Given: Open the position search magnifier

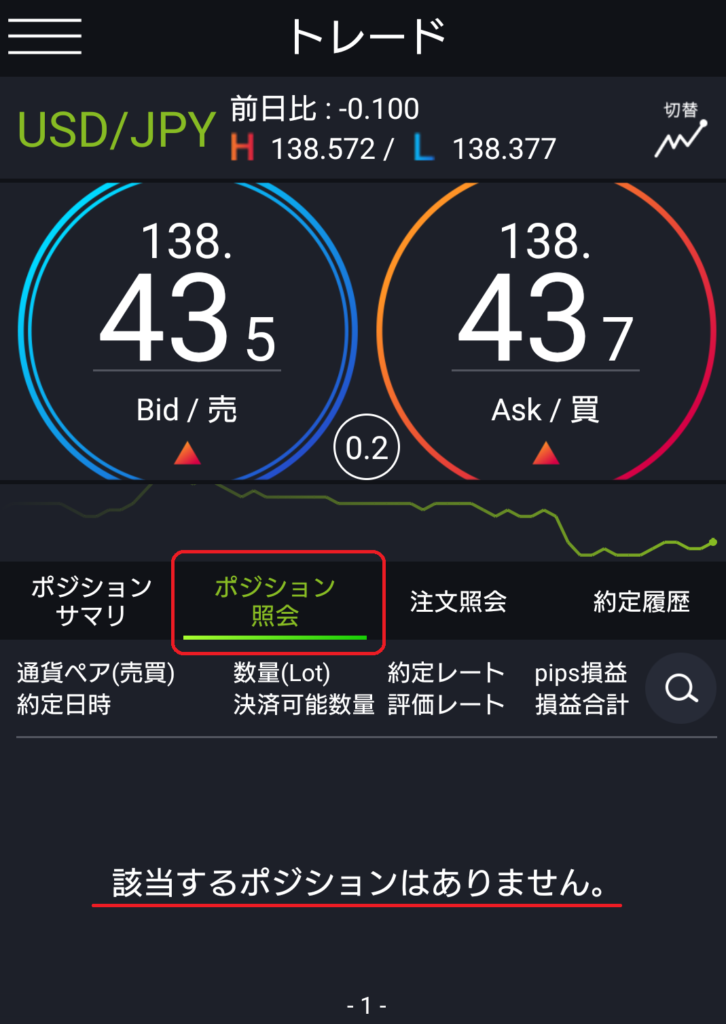Looking at the screenshot, I should [x=680, y=688].
